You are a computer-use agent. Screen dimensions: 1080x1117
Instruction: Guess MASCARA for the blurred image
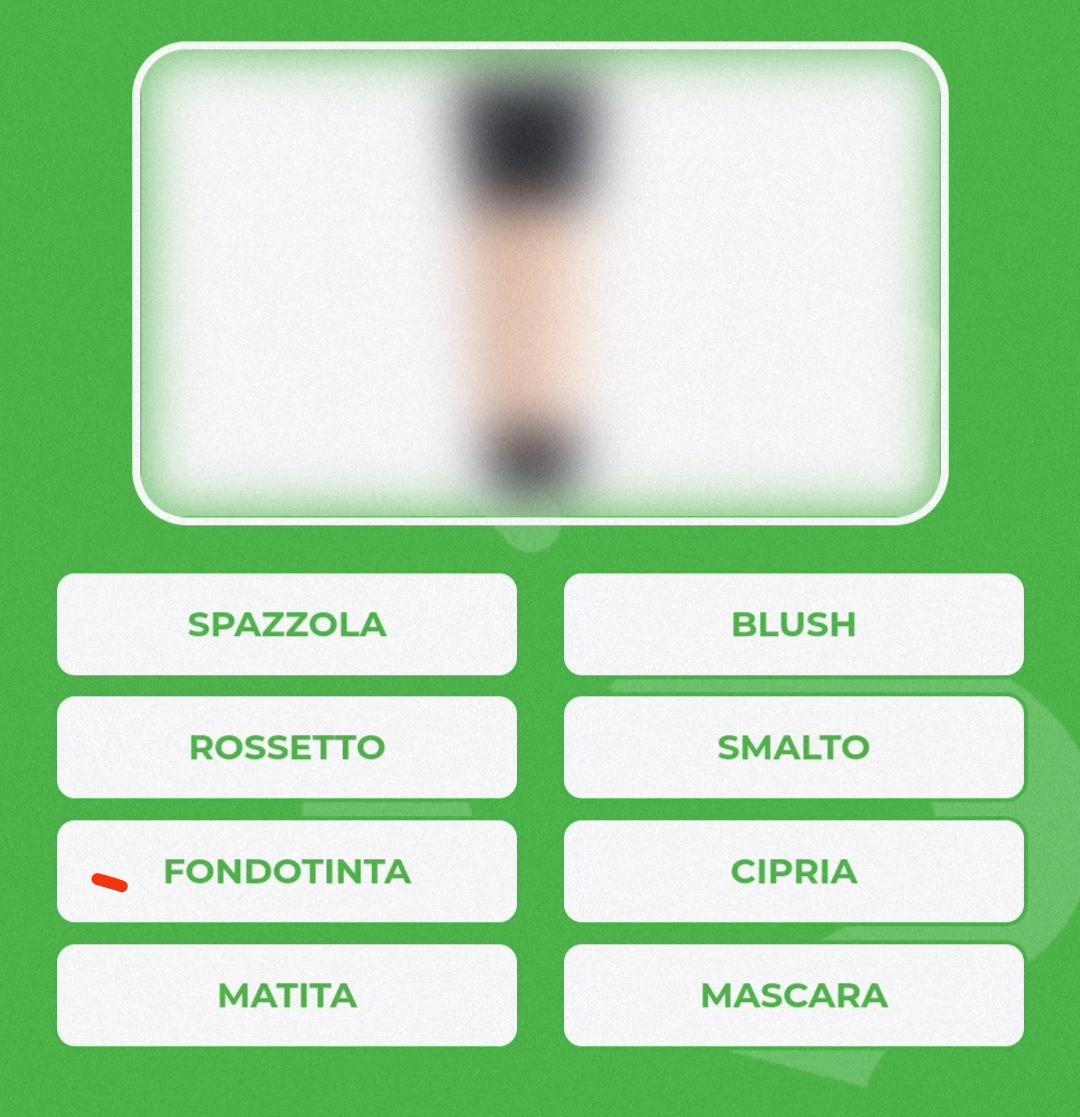(x=793, y=995)
